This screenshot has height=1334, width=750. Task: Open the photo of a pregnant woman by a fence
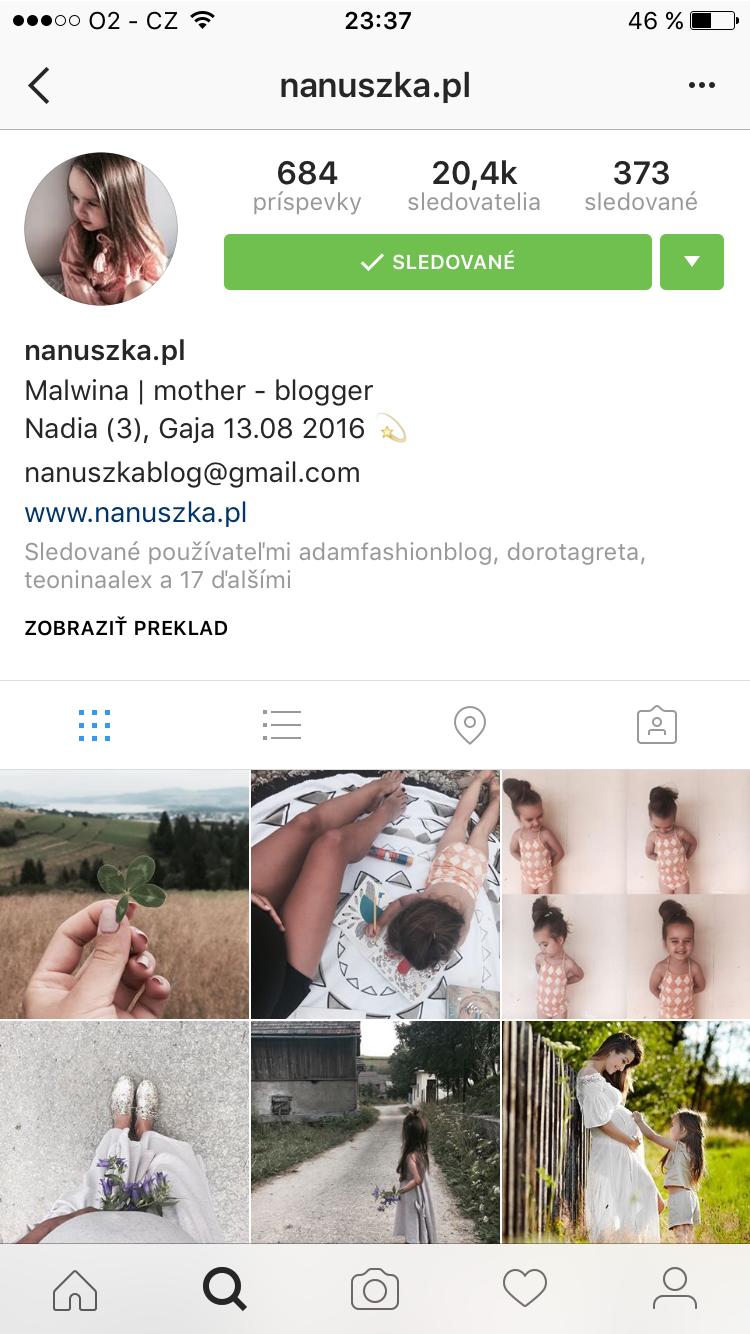(626, 1132)
